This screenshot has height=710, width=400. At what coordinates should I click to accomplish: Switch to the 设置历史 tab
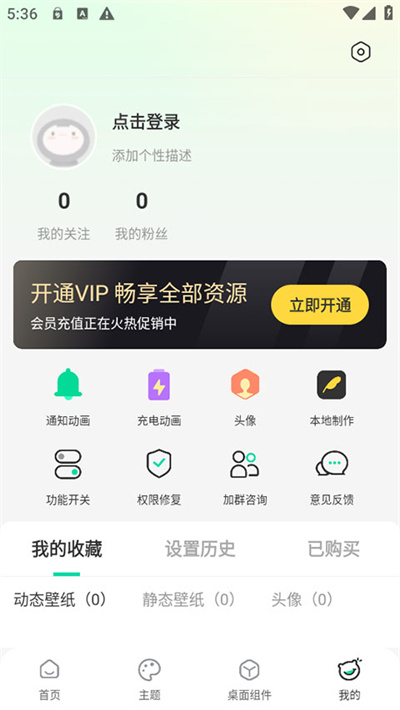(x=200, y=549)
